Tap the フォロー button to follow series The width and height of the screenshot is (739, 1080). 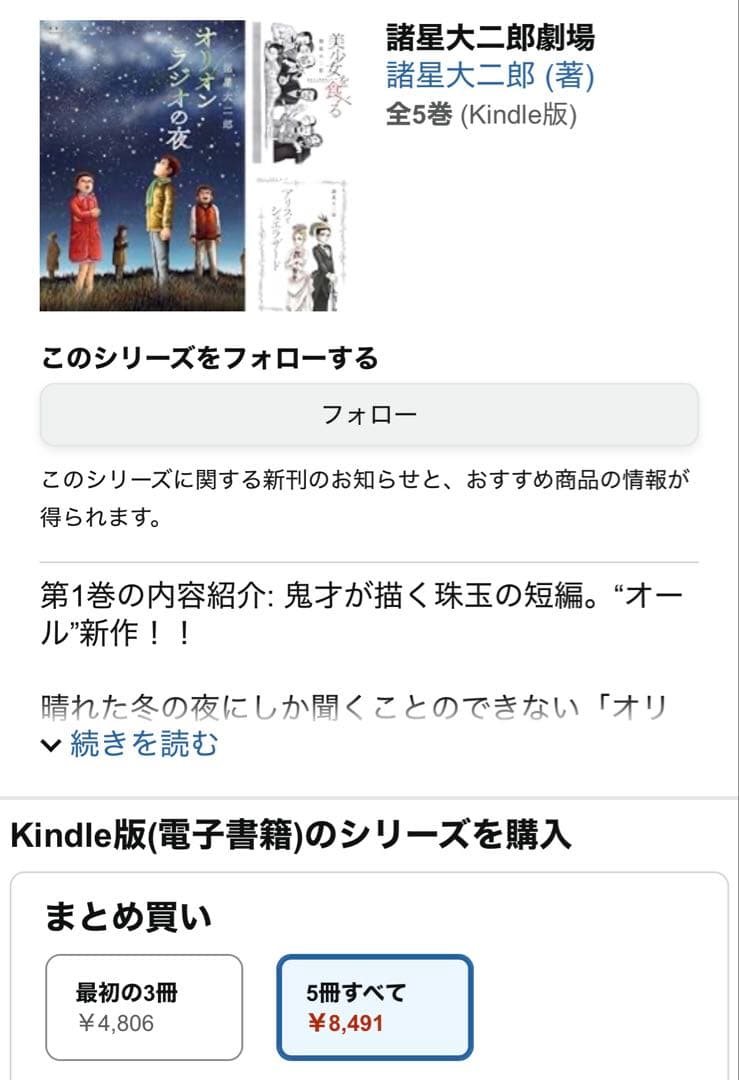tap(369, 415)
